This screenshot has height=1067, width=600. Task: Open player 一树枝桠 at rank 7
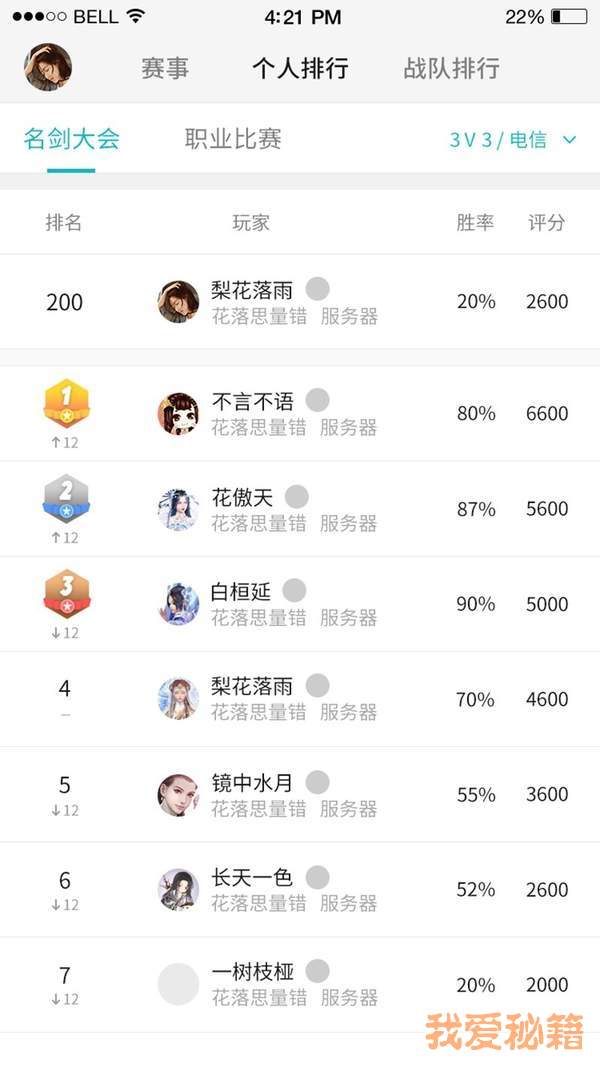[x=300, y=984]
